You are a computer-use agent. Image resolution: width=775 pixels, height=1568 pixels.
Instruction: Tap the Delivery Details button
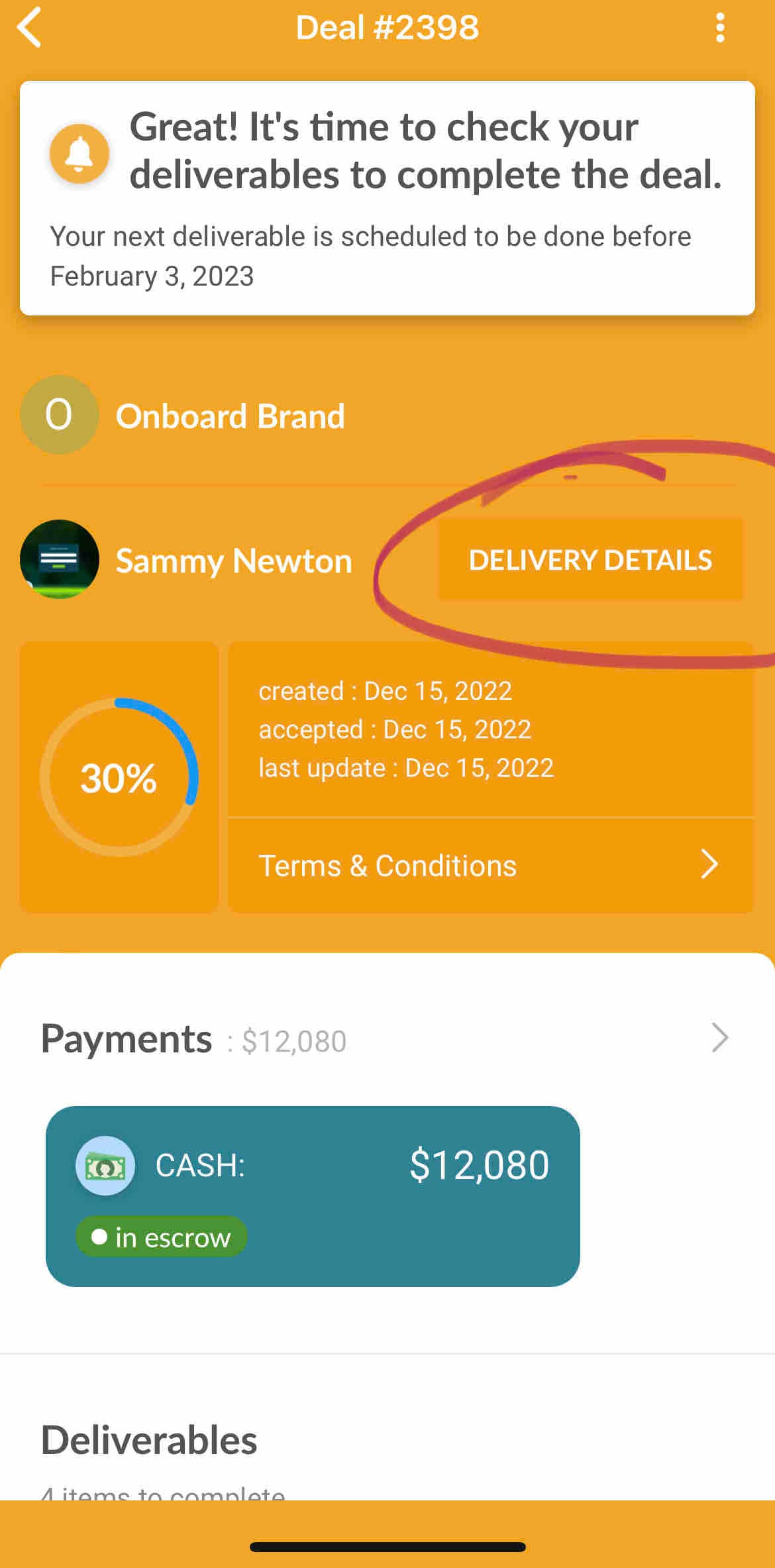(590, 560)
